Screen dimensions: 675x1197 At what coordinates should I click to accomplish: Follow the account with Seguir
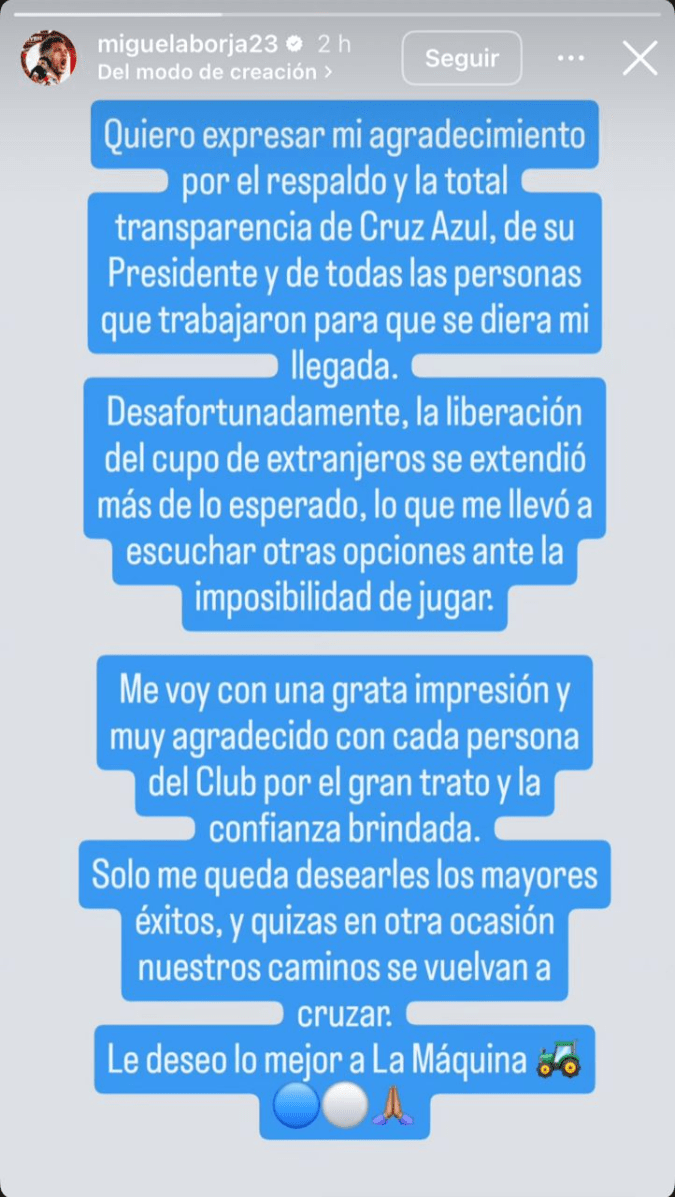(x=461, y=58)
